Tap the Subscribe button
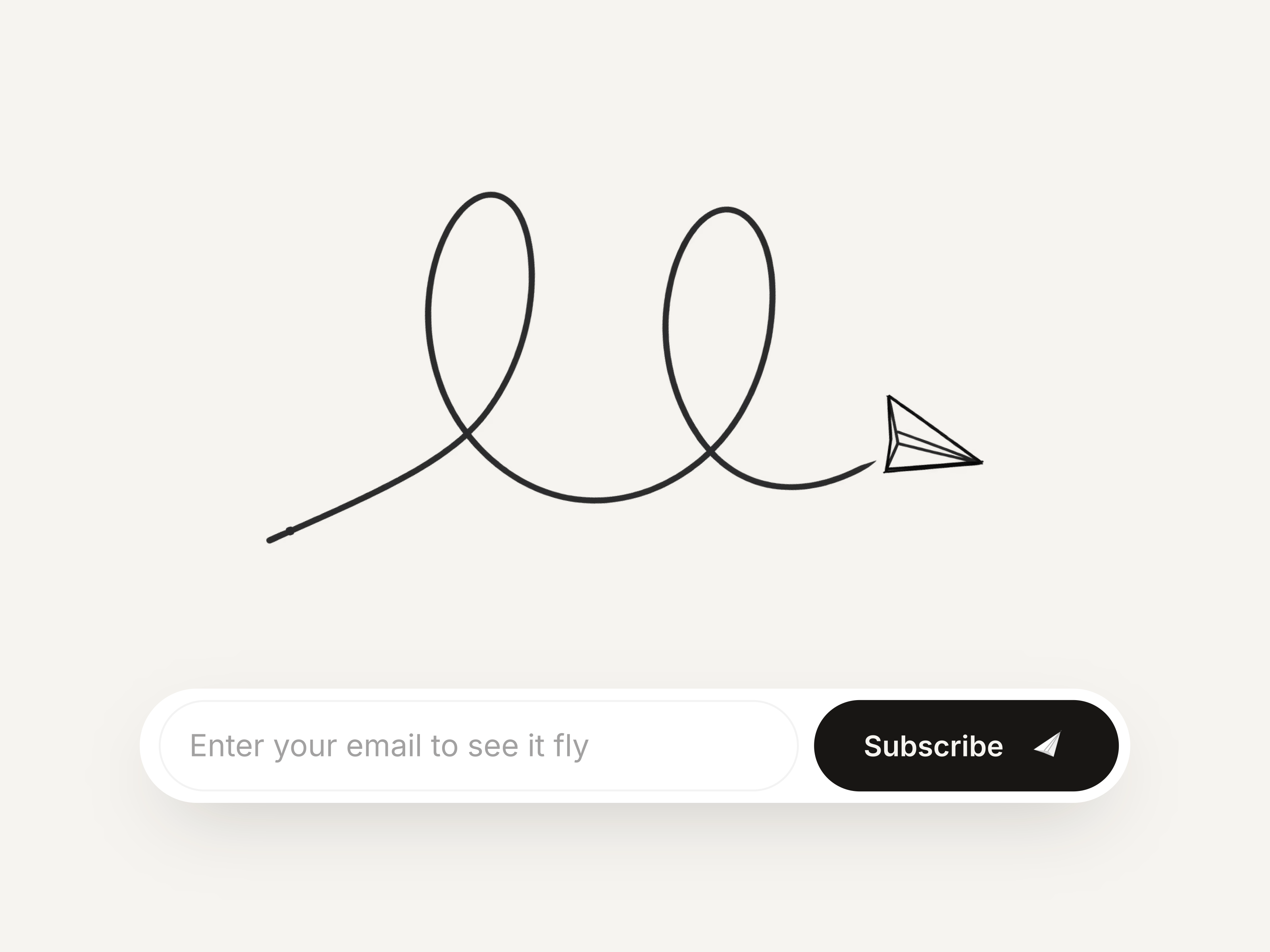 click(x=966, y=745)
